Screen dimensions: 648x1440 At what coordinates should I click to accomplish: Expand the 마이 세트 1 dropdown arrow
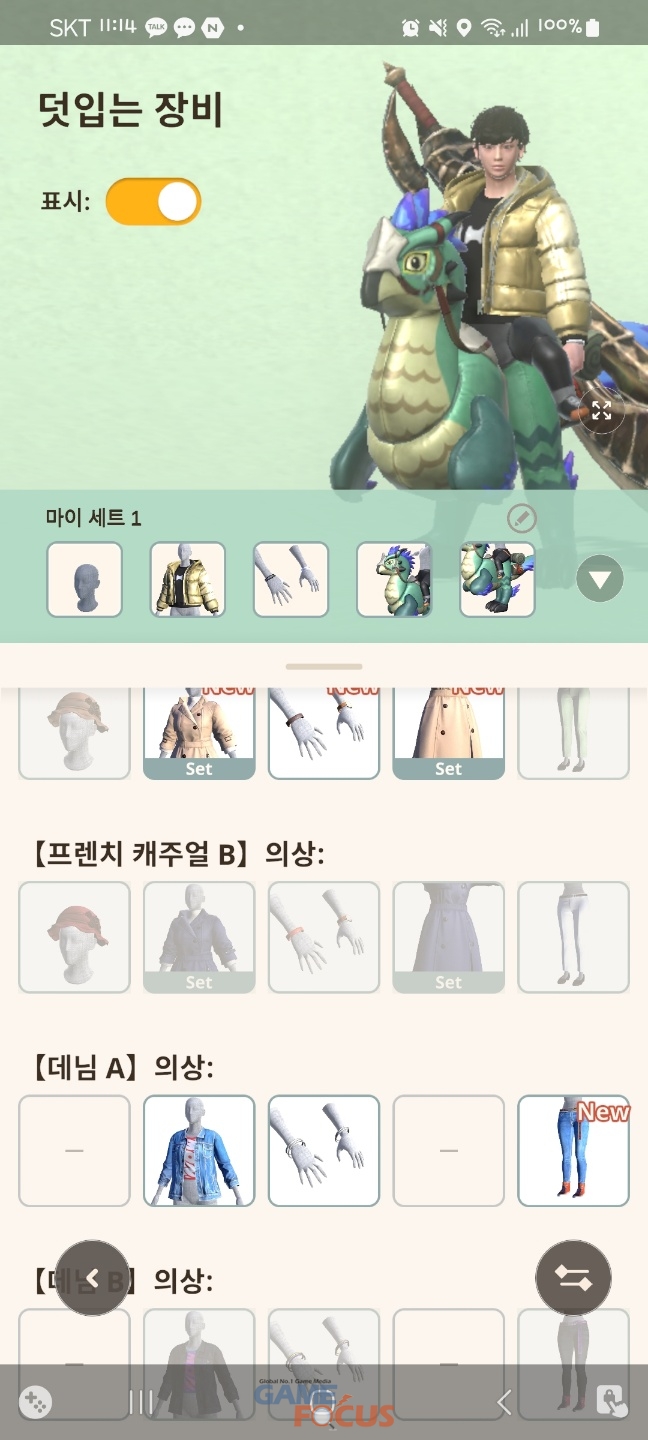(x=600, y=579)
